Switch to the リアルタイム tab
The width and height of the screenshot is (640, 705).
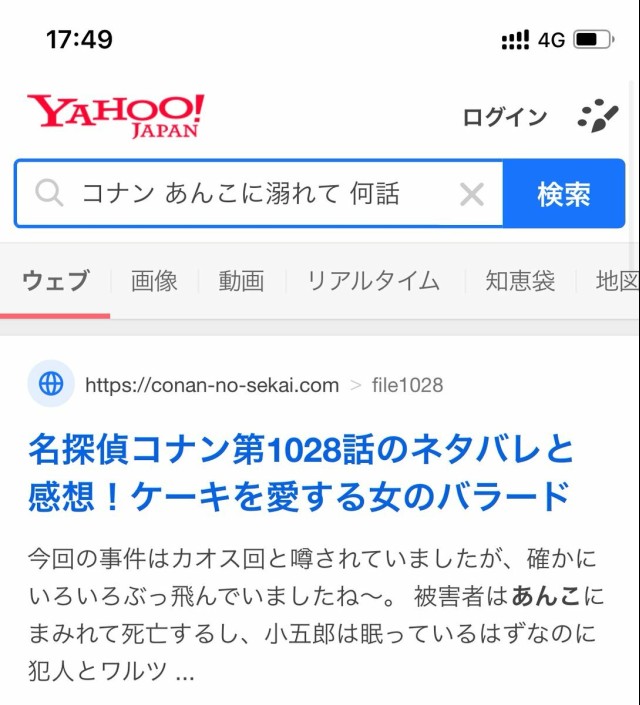[x=373, y=281]
